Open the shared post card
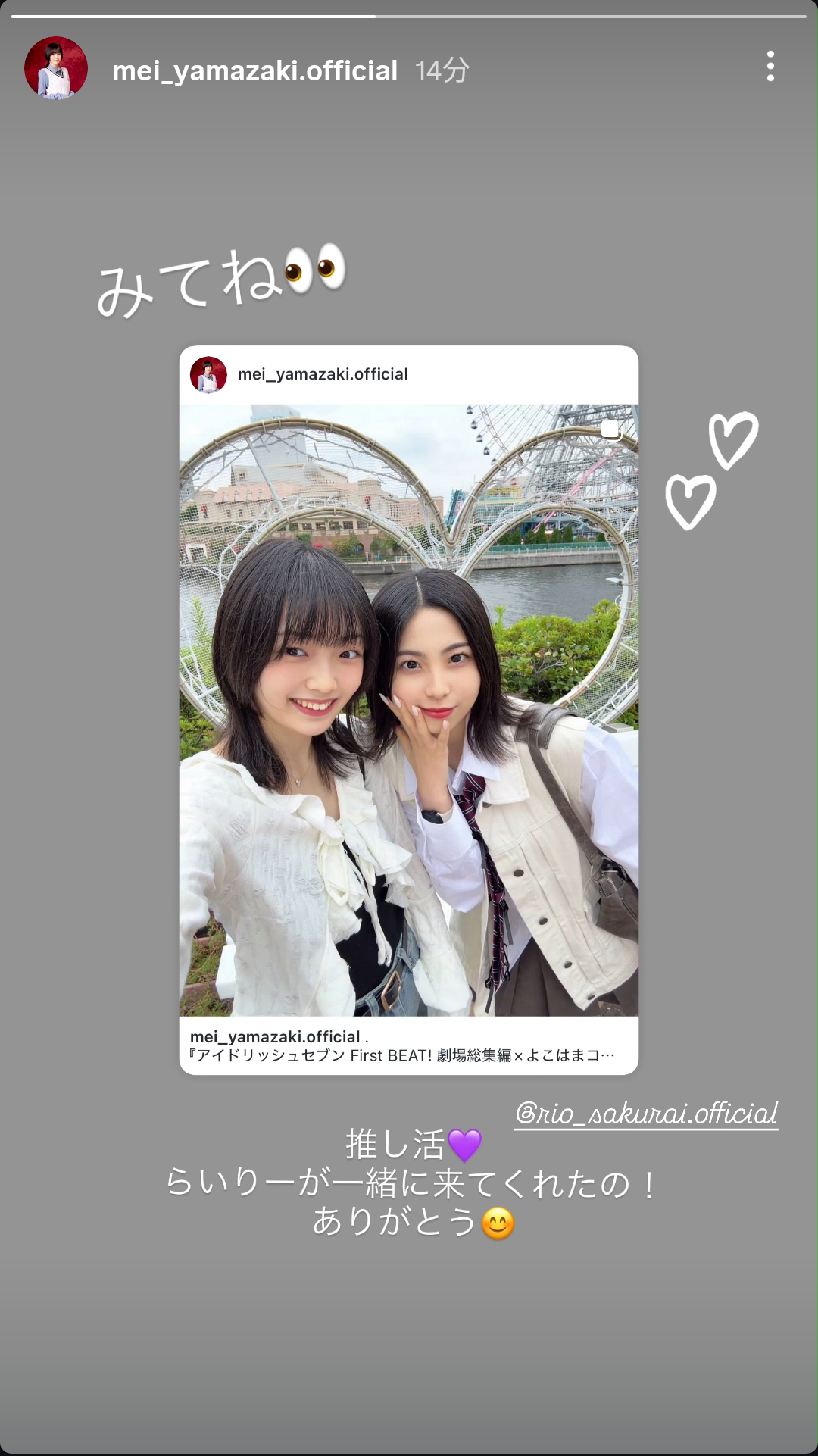 409,709
